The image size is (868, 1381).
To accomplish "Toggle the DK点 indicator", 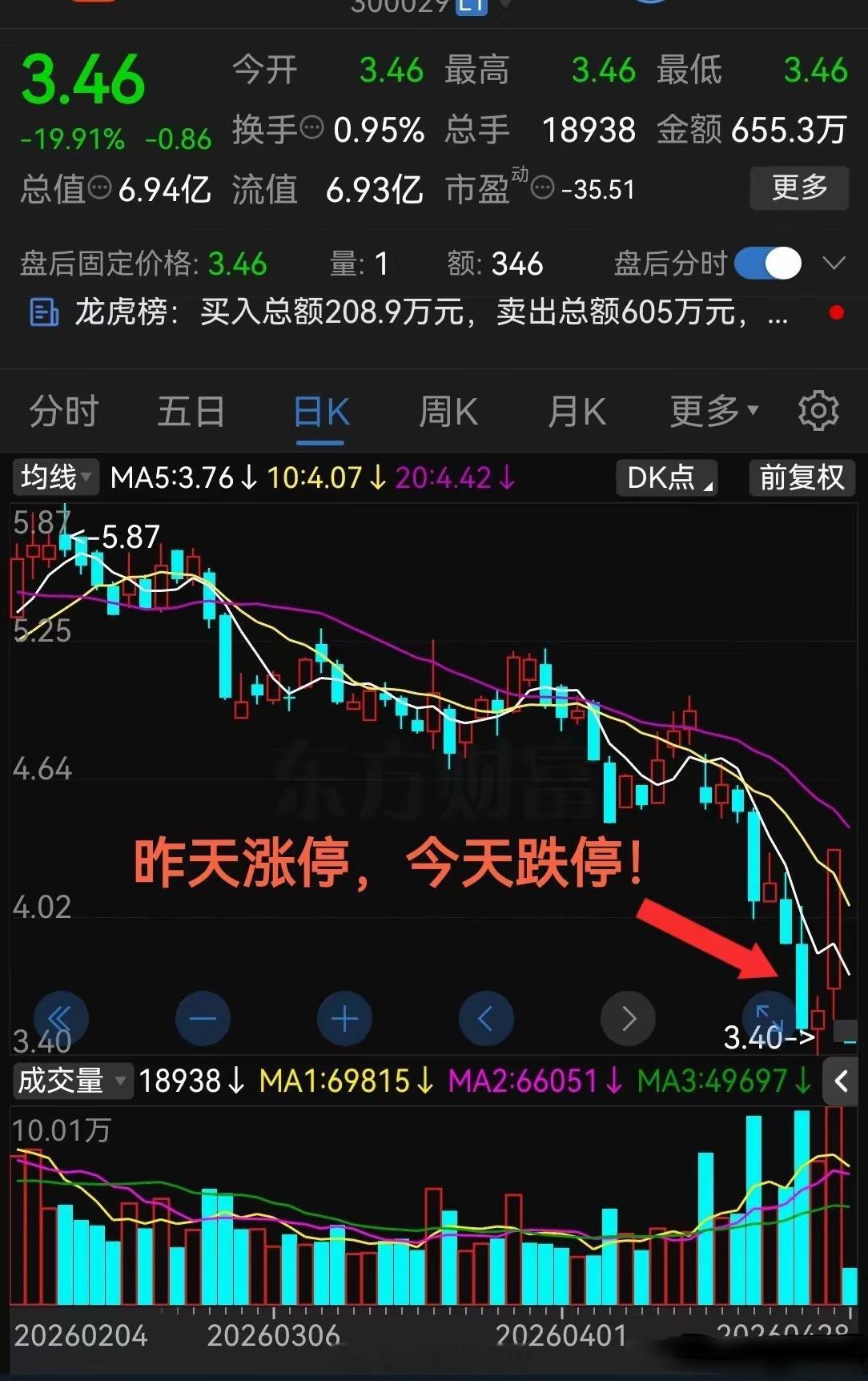I will [665, 477].
